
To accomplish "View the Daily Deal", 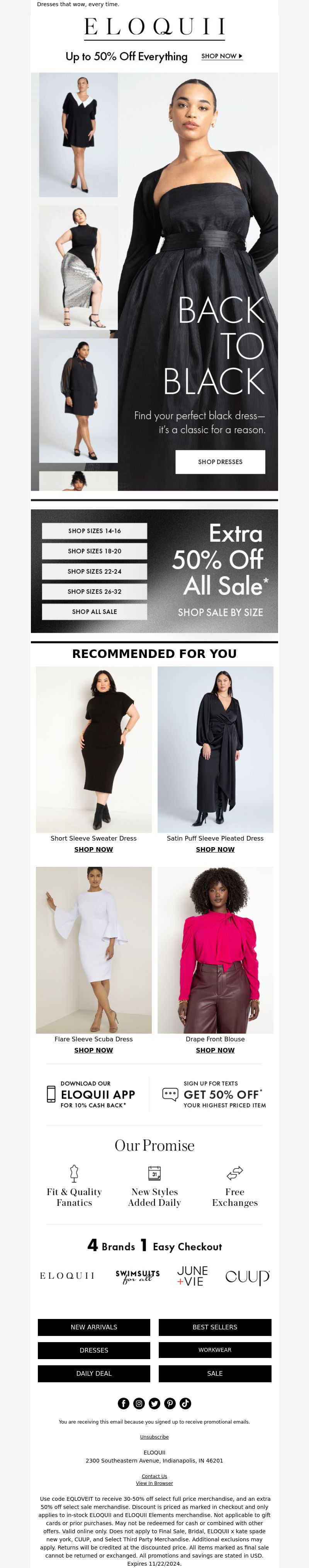I will (x=94, y=1373).
